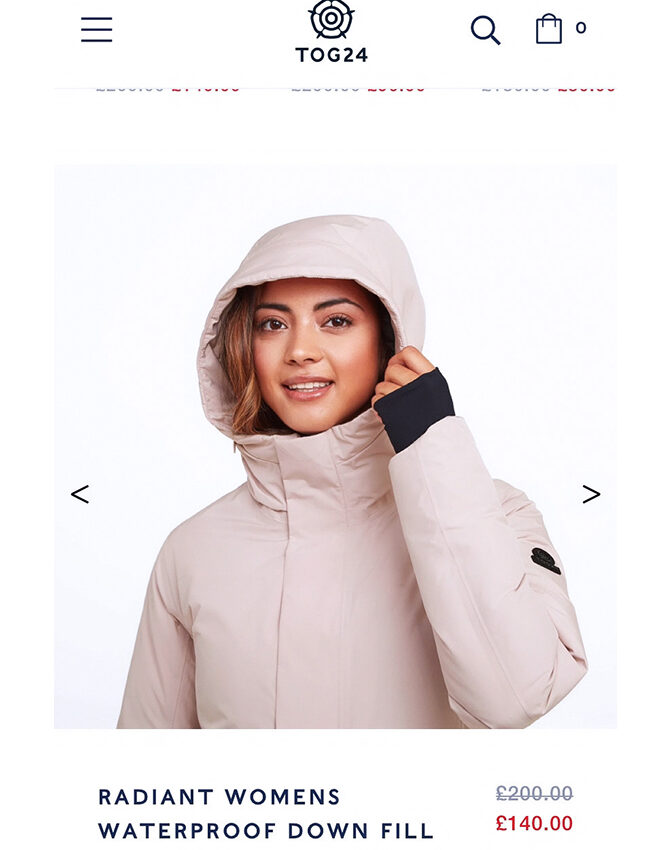View the shopping bag
The width and height of the screenshot is (671, 850).
tap(549, 29)
